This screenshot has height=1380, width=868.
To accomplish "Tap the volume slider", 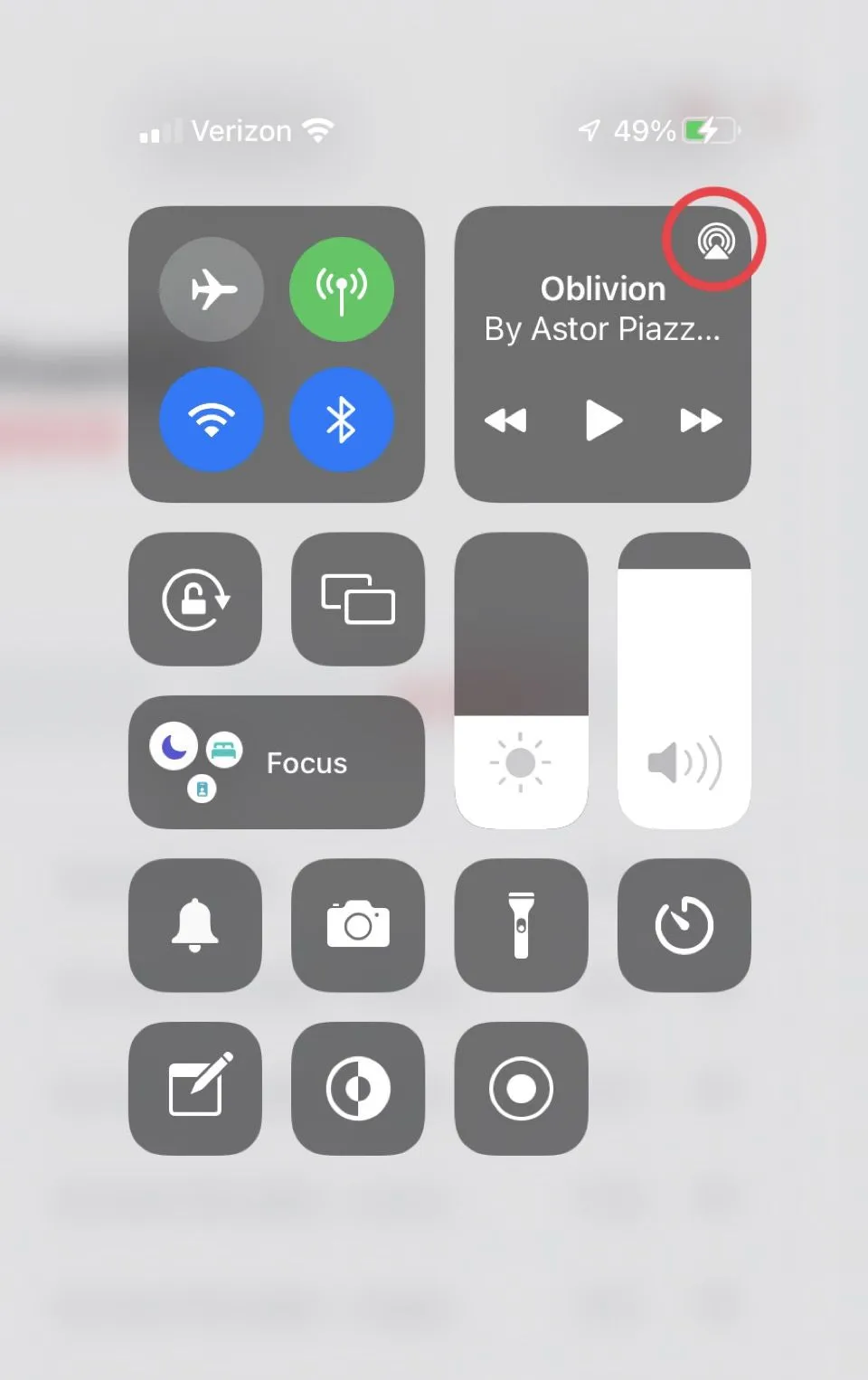I will [684, 680].
